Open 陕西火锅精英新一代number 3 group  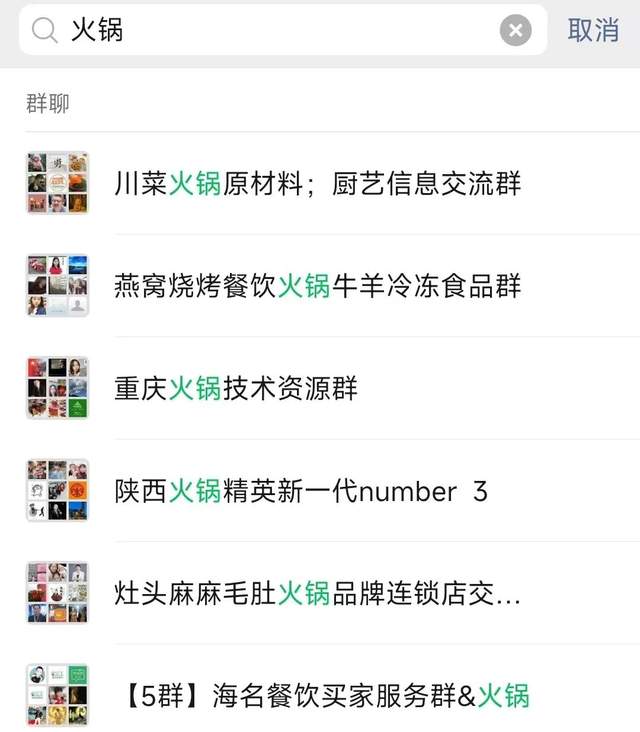(301, 492)
